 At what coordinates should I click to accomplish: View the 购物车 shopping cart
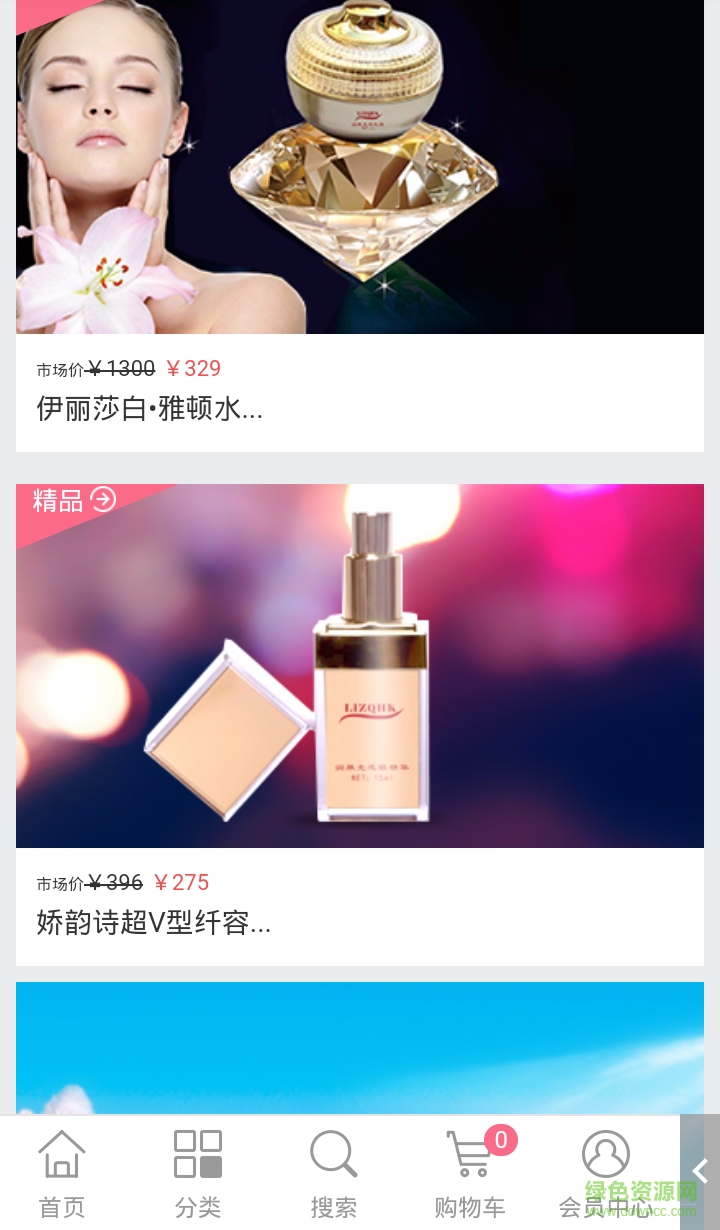click(x=470, y=1172)
